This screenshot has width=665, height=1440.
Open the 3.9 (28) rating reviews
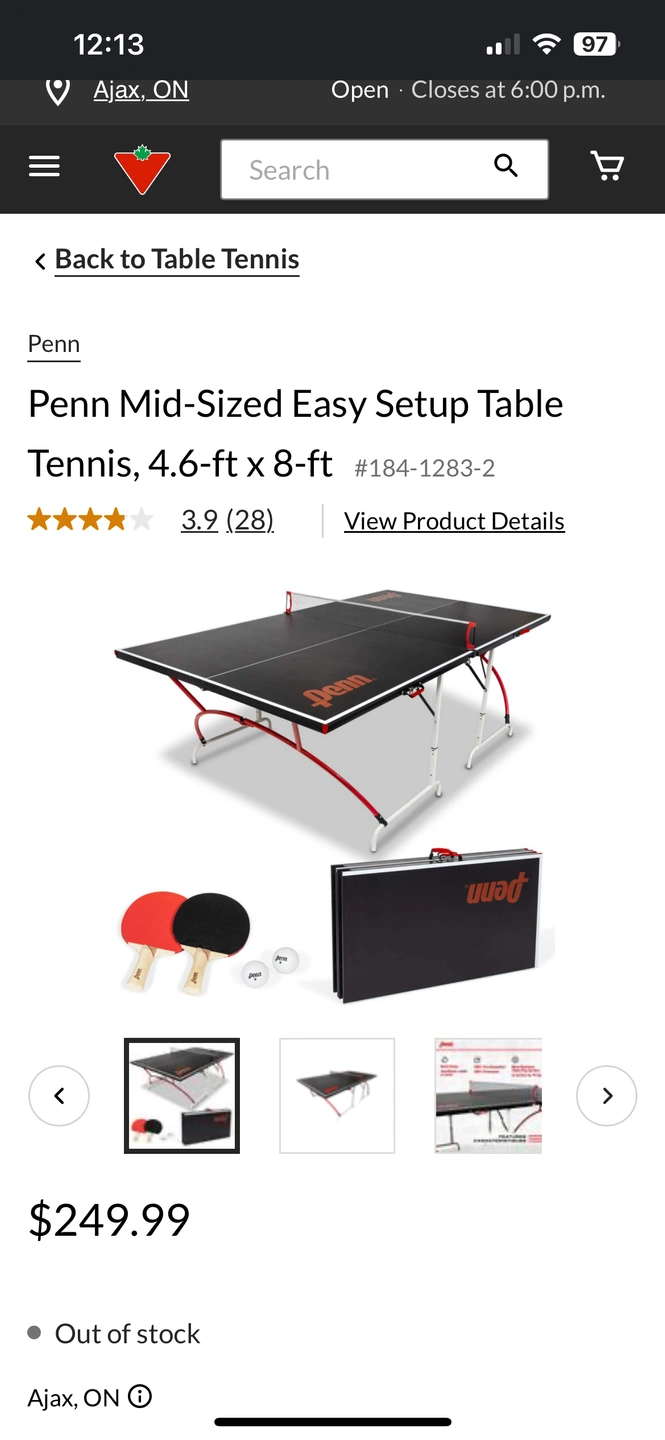(227, 521)
